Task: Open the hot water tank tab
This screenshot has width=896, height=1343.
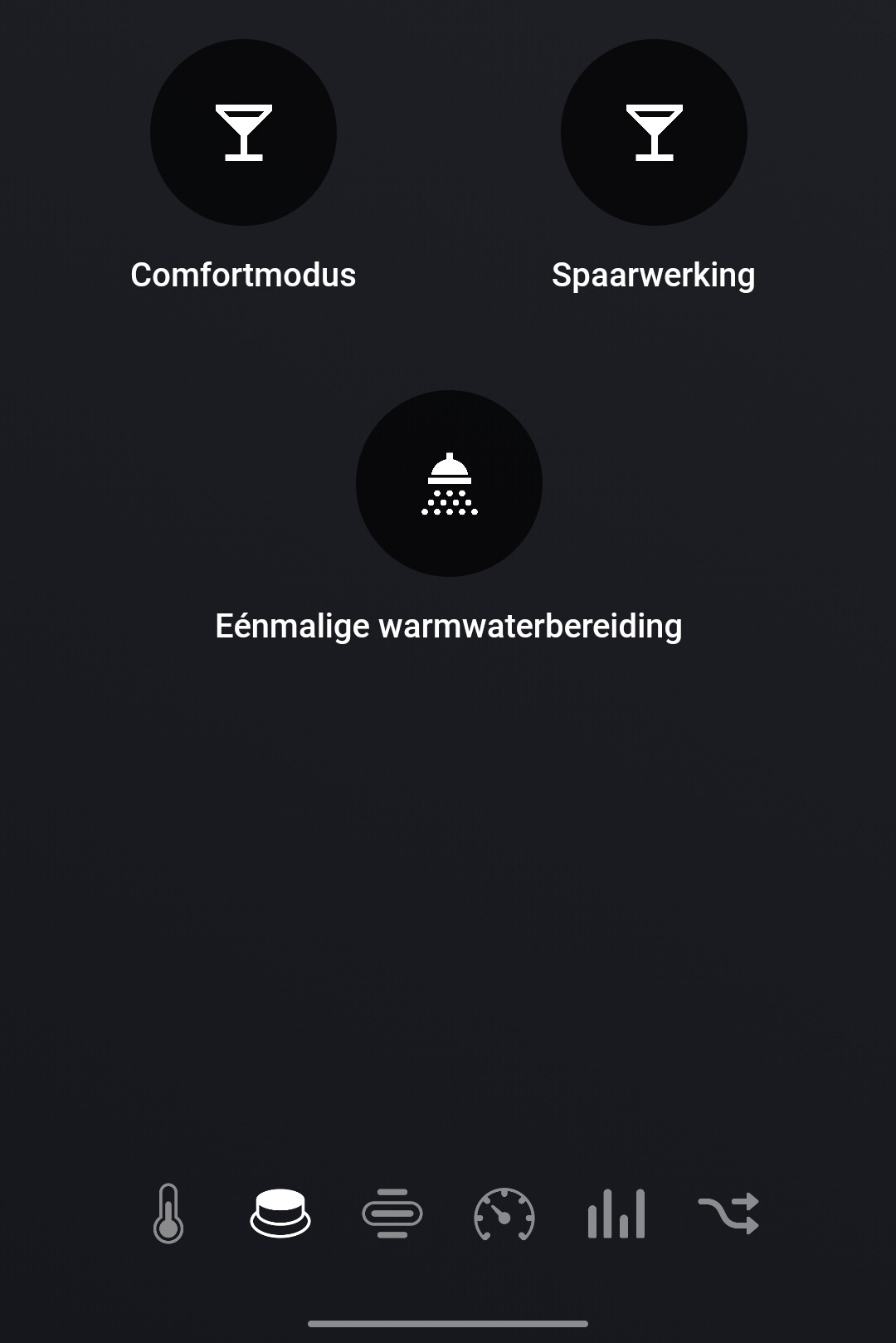Action: 280,1213
